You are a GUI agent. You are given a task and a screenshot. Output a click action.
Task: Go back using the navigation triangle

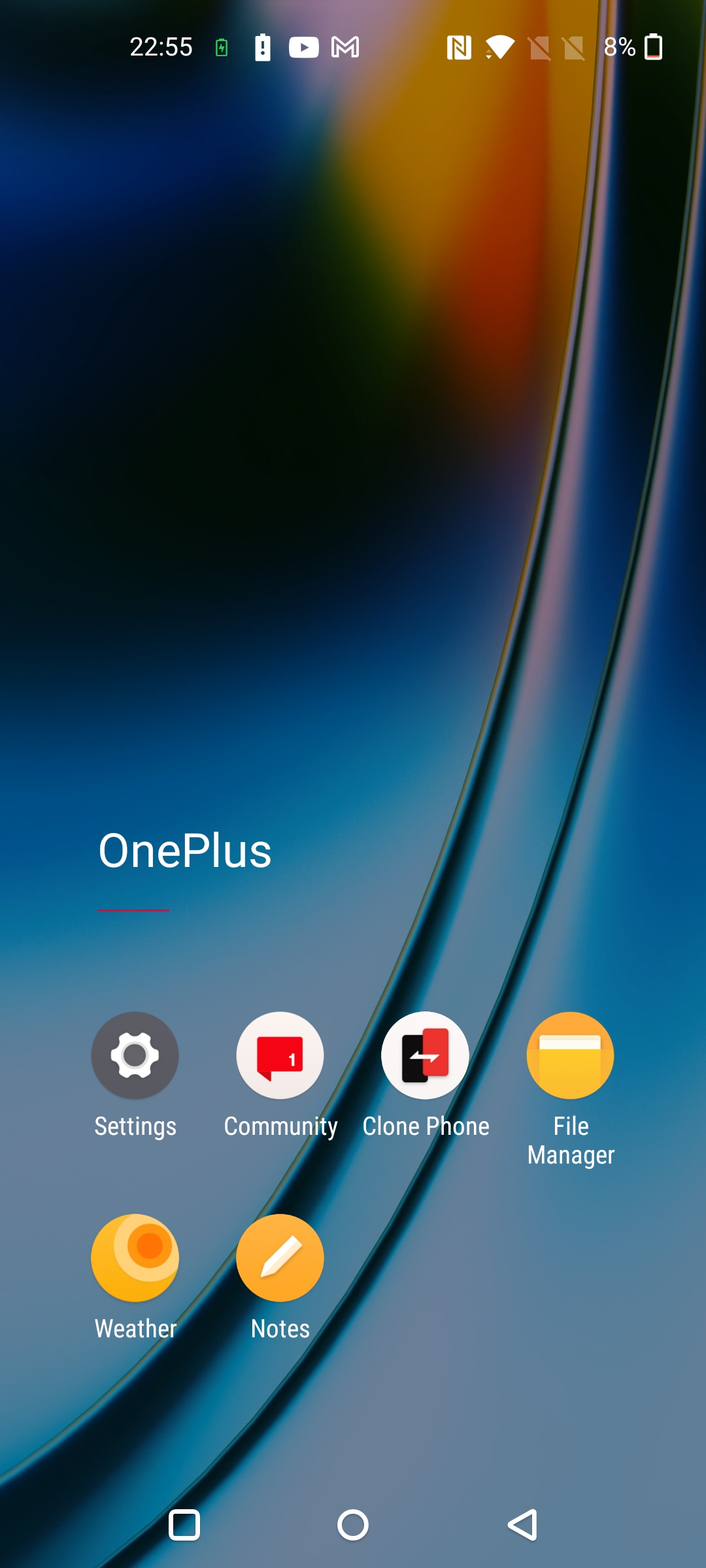[522, 1525]
